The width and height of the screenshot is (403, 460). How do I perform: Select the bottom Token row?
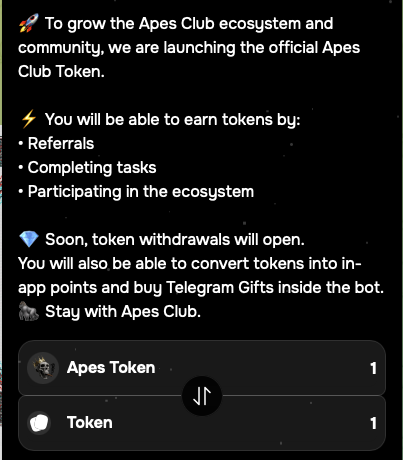pyautogui.click(x=202, y=423)
